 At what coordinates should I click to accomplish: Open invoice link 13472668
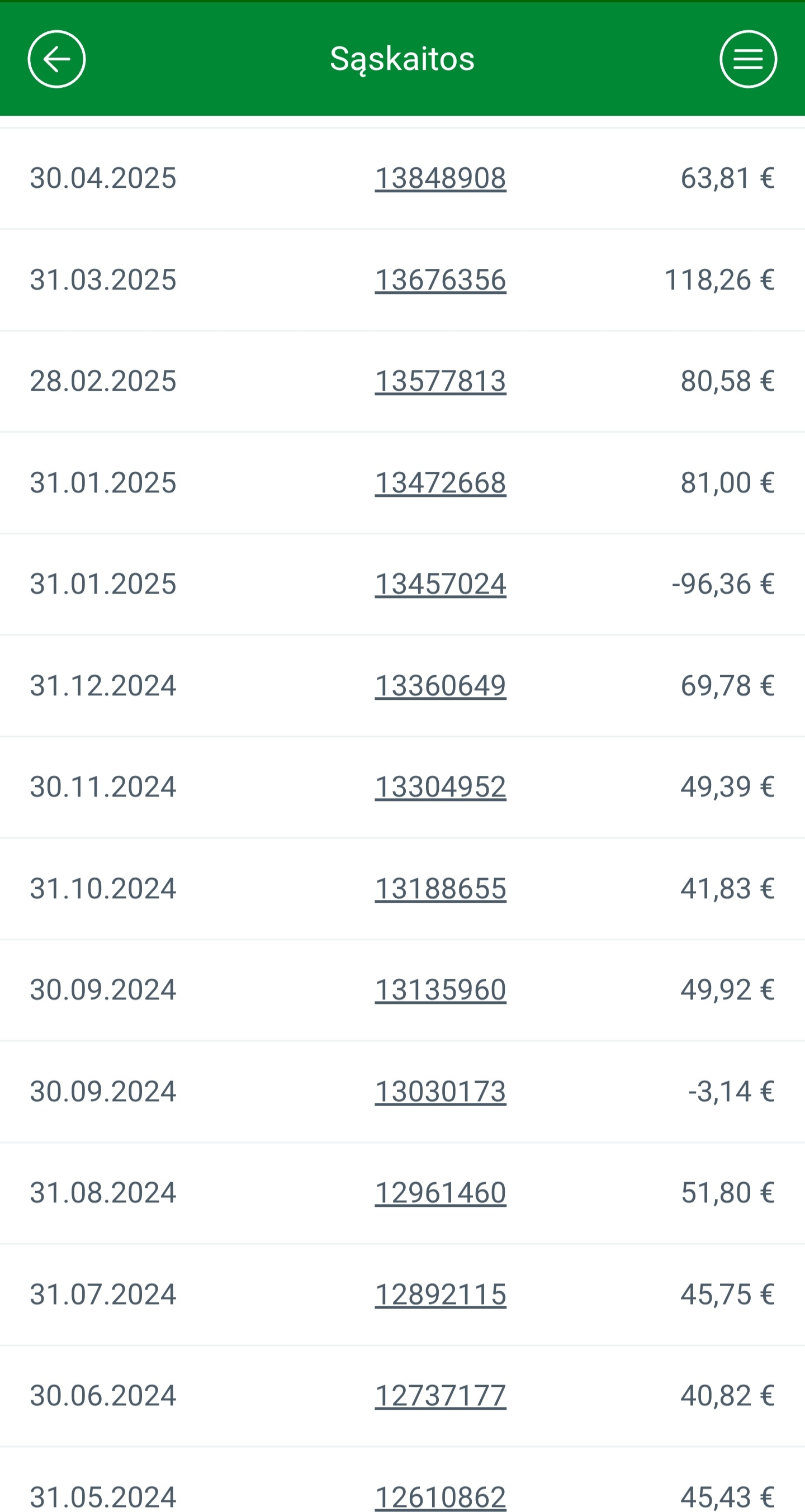point(441,482)
